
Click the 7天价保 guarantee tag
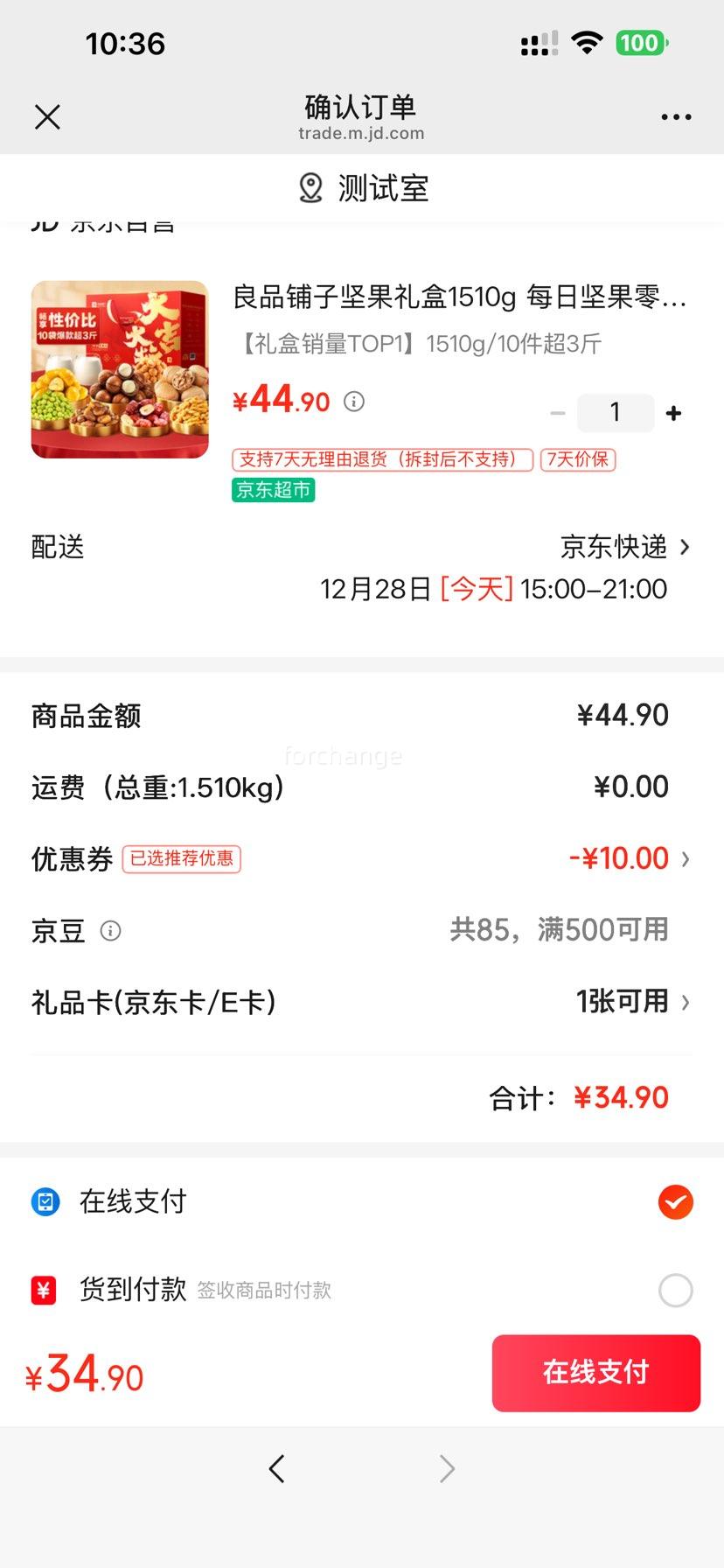pyautogui.click(x=579, y=459)
